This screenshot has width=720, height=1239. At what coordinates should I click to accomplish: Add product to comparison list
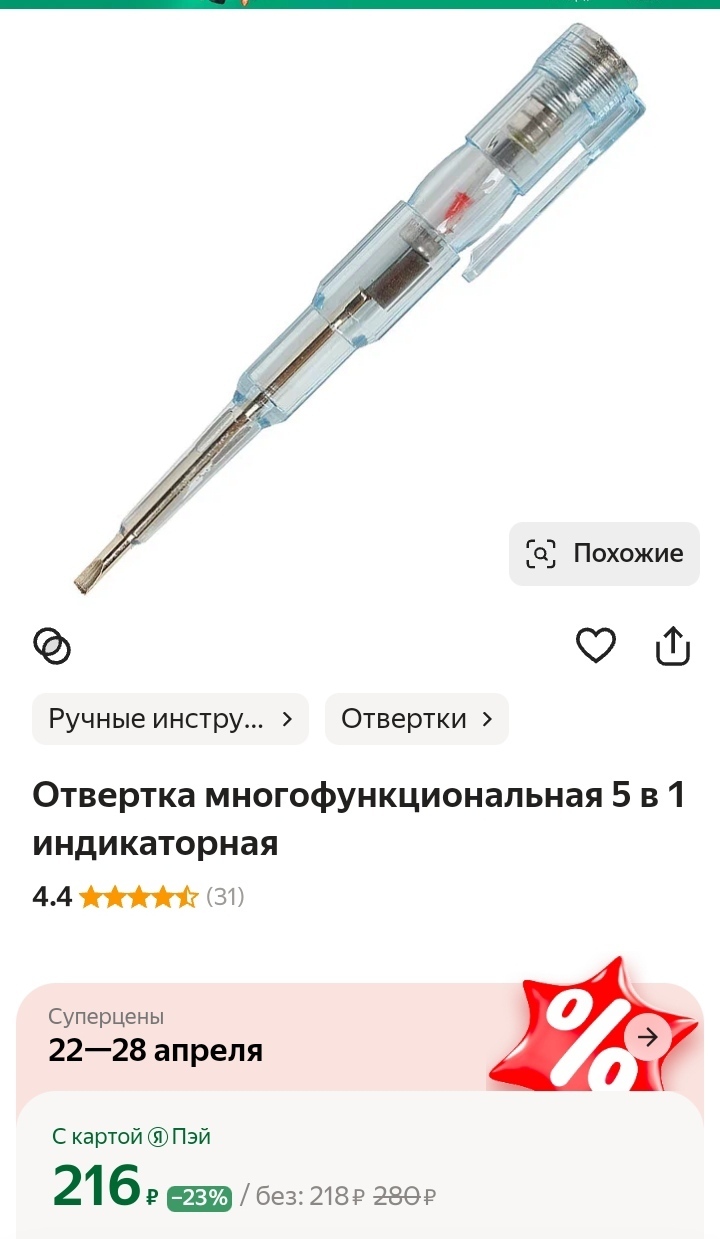(x=52, y=646)
